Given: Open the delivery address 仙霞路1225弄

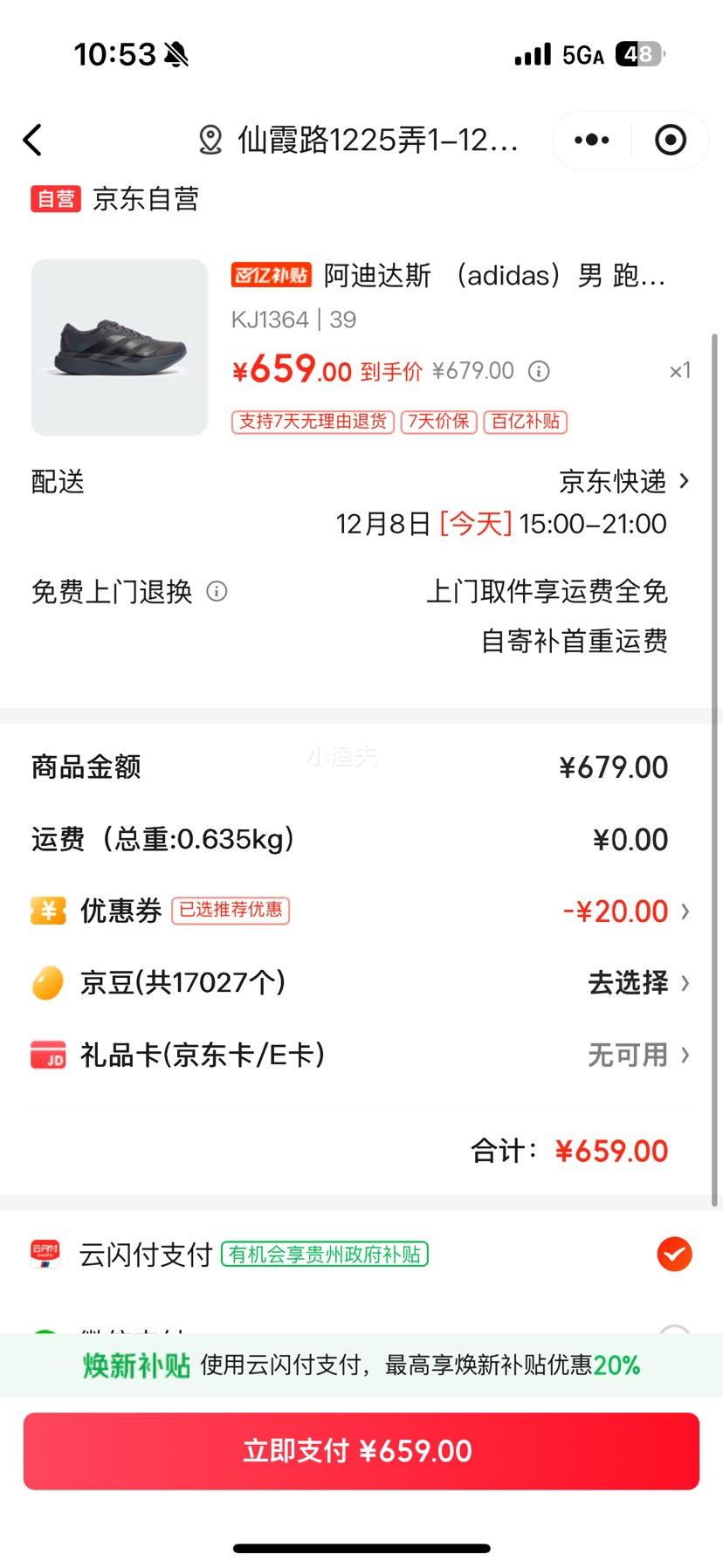Looking at the screenshot, I should click(x=358, y=140).
